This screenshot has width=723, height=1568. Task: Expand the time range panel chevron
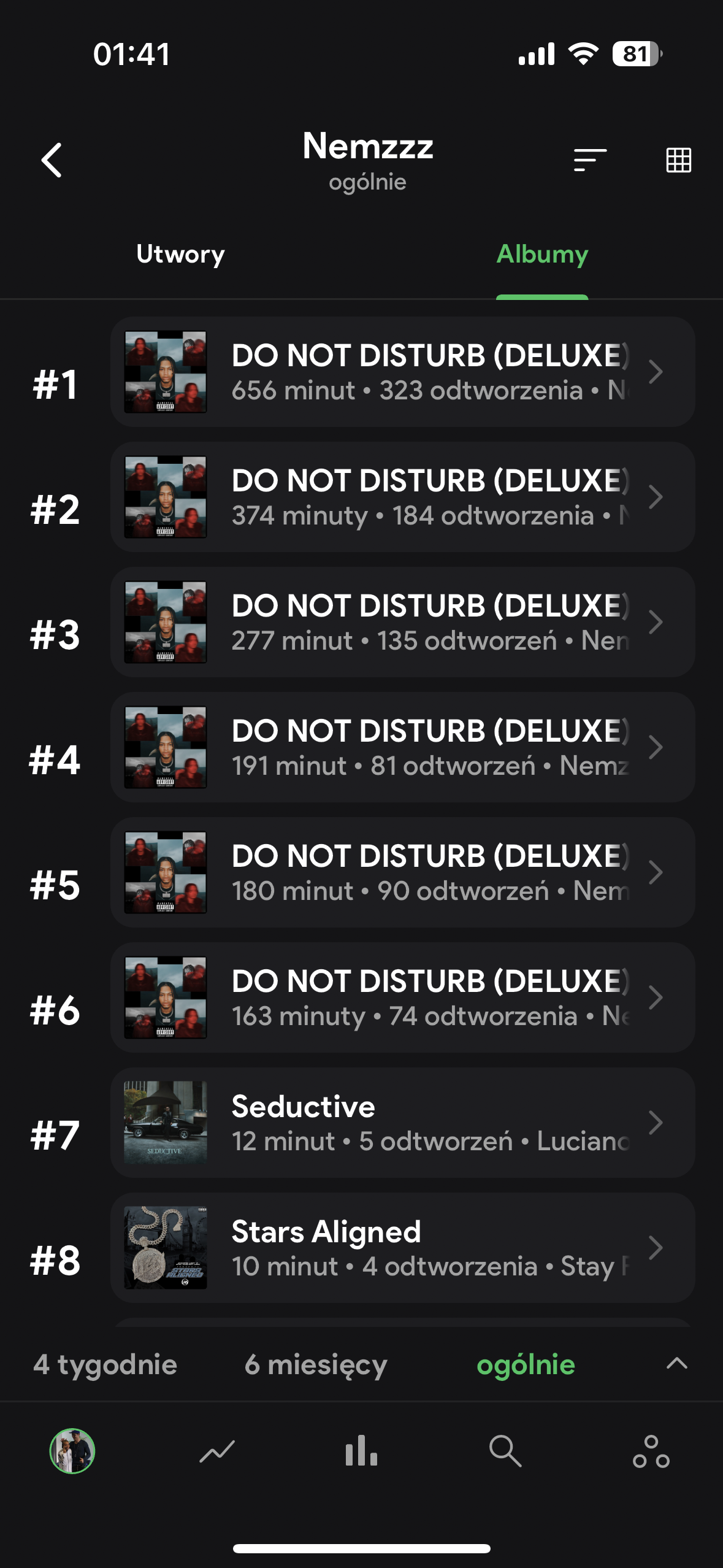click(677, 1364)
